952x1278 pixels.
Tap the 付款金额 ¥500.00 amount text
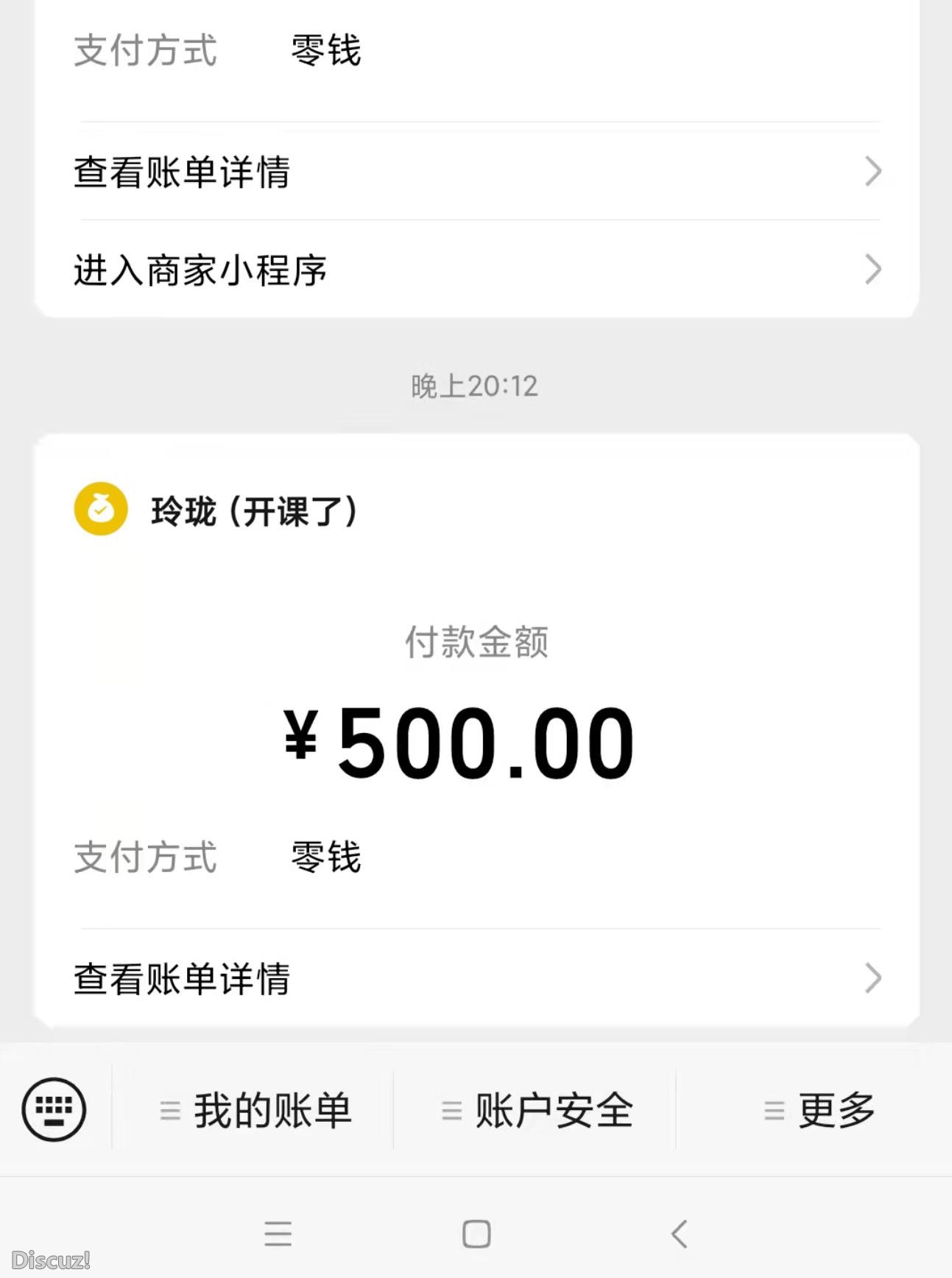[x=476, y=739]
